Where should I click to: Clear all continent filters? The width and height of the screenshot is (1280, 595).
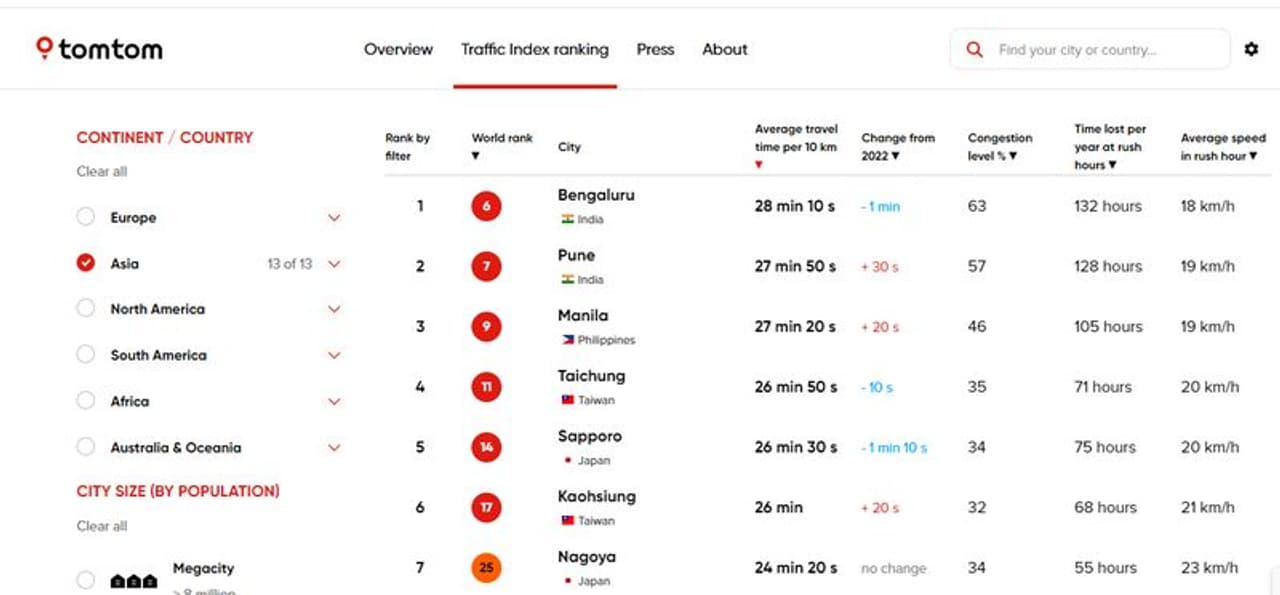[x=102, y=171]
